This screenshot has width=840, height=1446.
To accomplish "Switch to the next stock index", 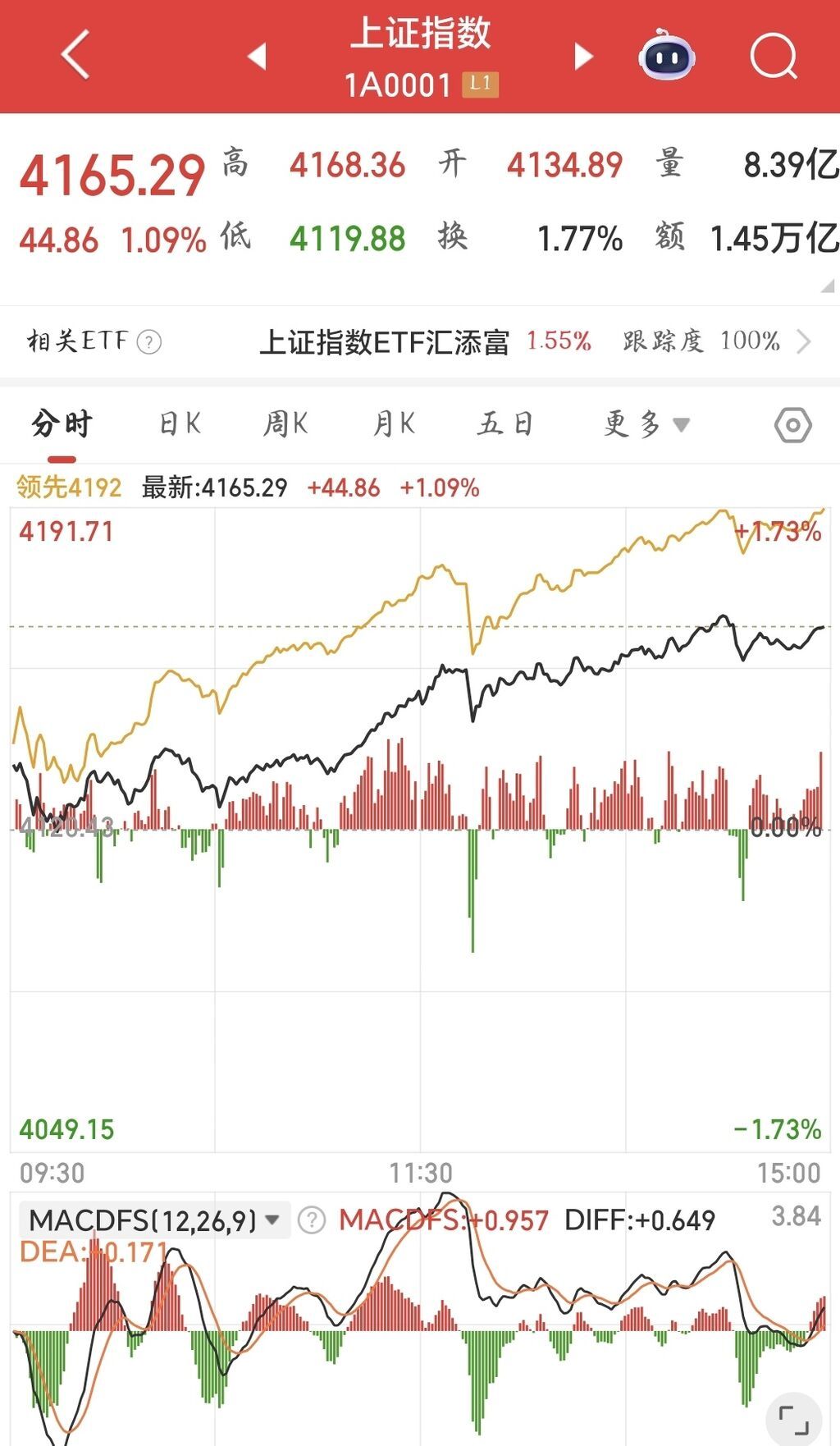I will pyautogui.click(x=583, y=56).
